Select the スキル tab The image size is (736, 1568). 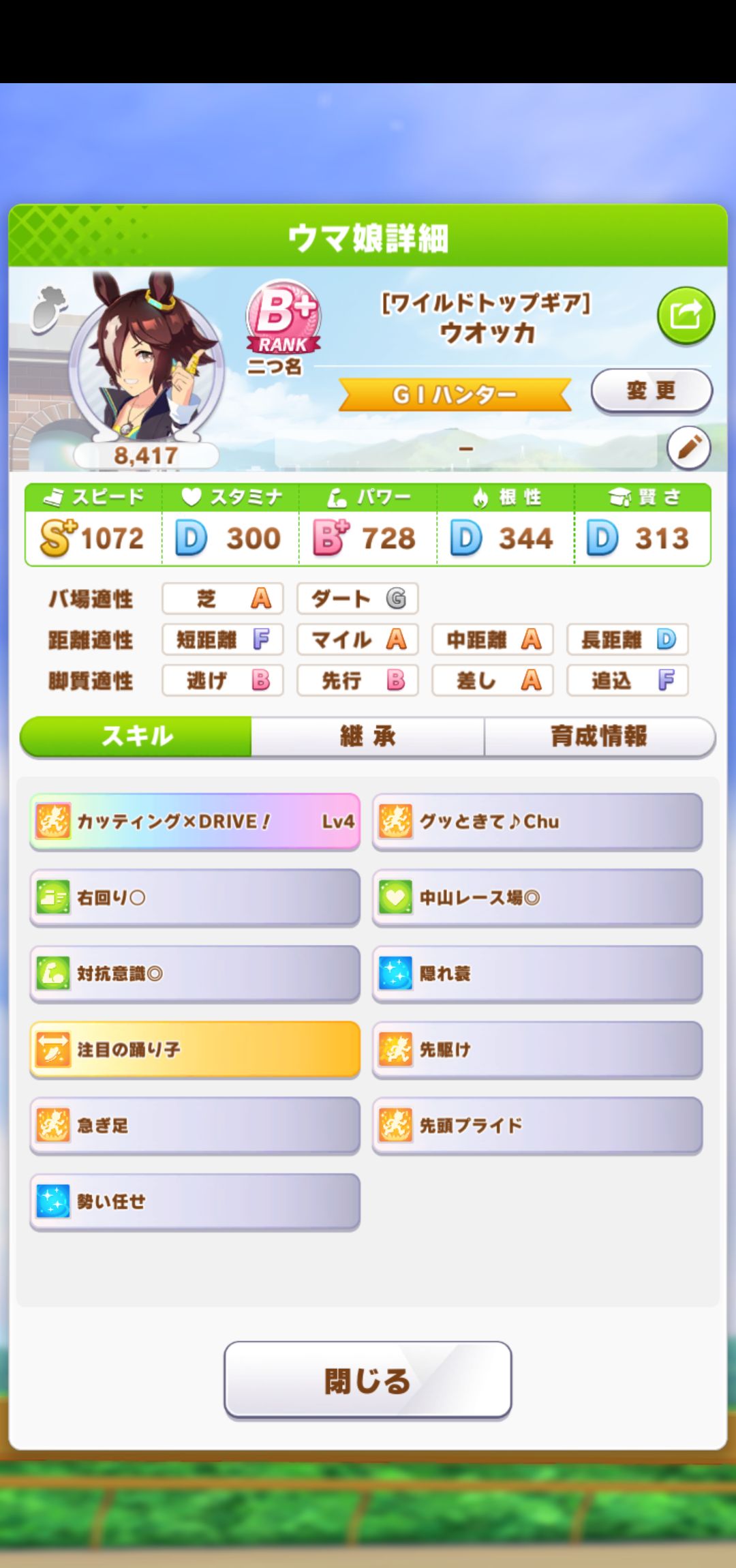pyautogui.click(x=136, y=736)
